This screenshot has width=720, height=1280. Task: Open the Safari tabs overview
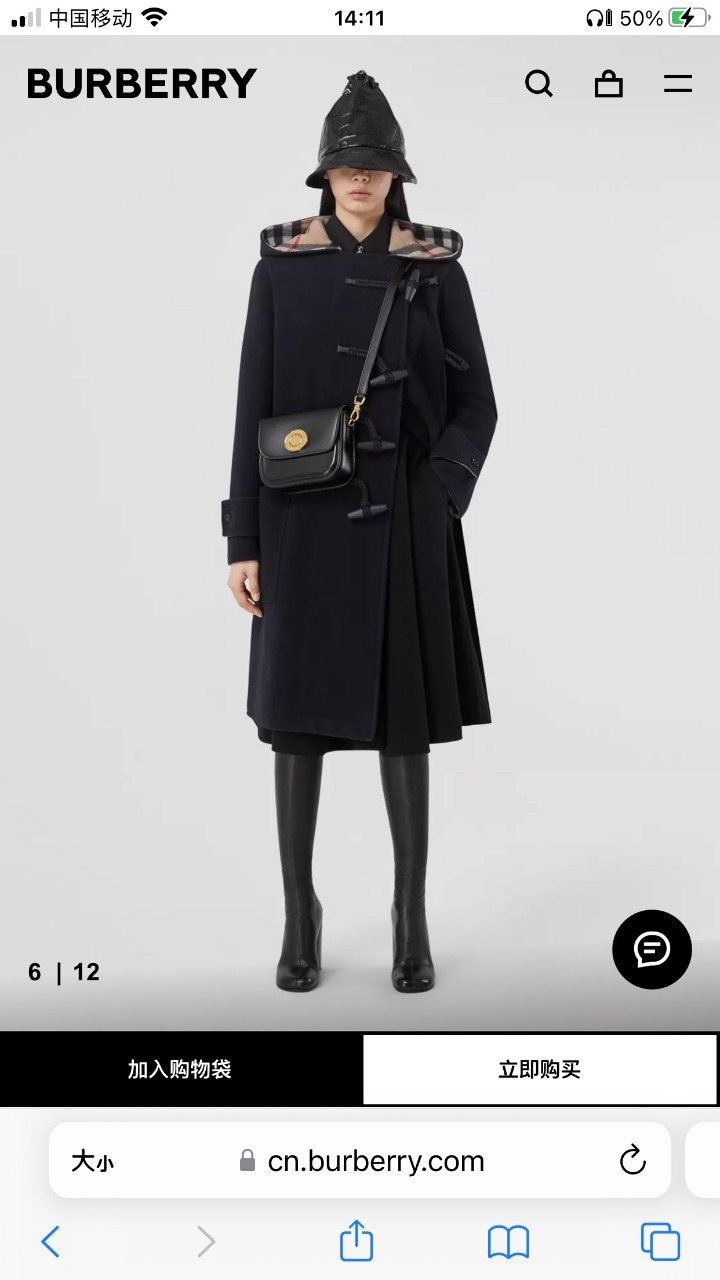pyautogui.click(x=660, y=1242)
